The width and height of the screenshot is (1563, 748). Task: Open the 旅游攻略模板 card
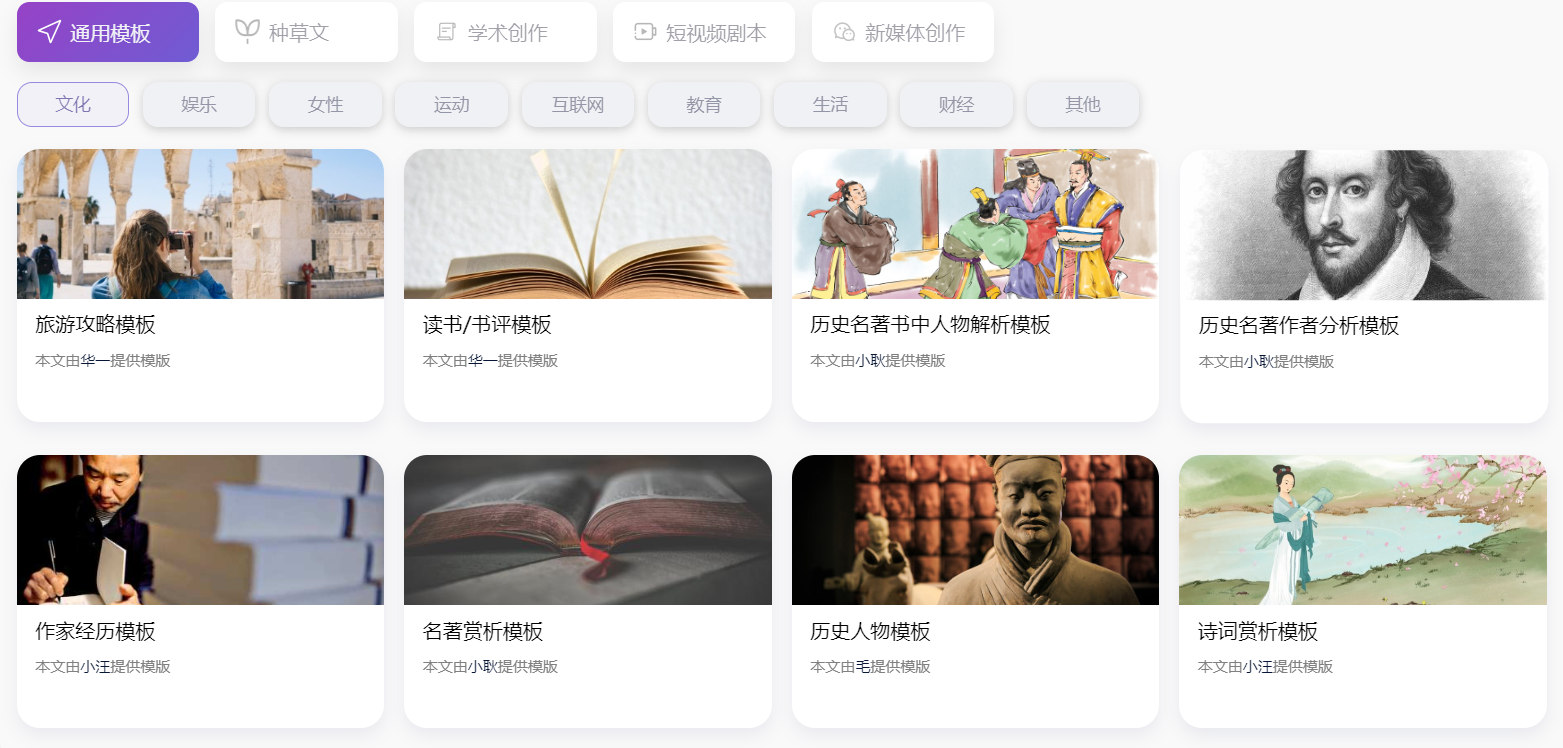pos(200,285)
